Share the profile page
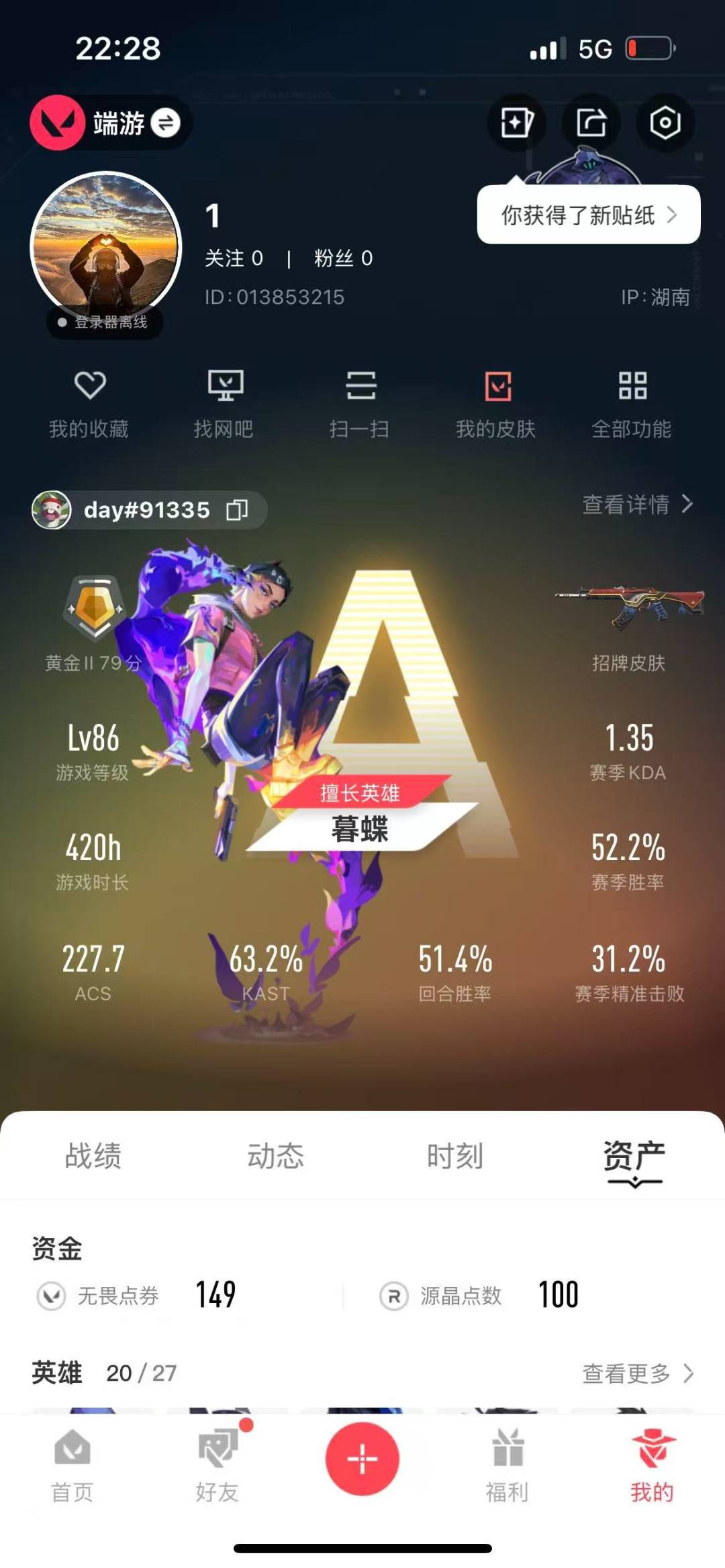 click(x=591, y=123)
